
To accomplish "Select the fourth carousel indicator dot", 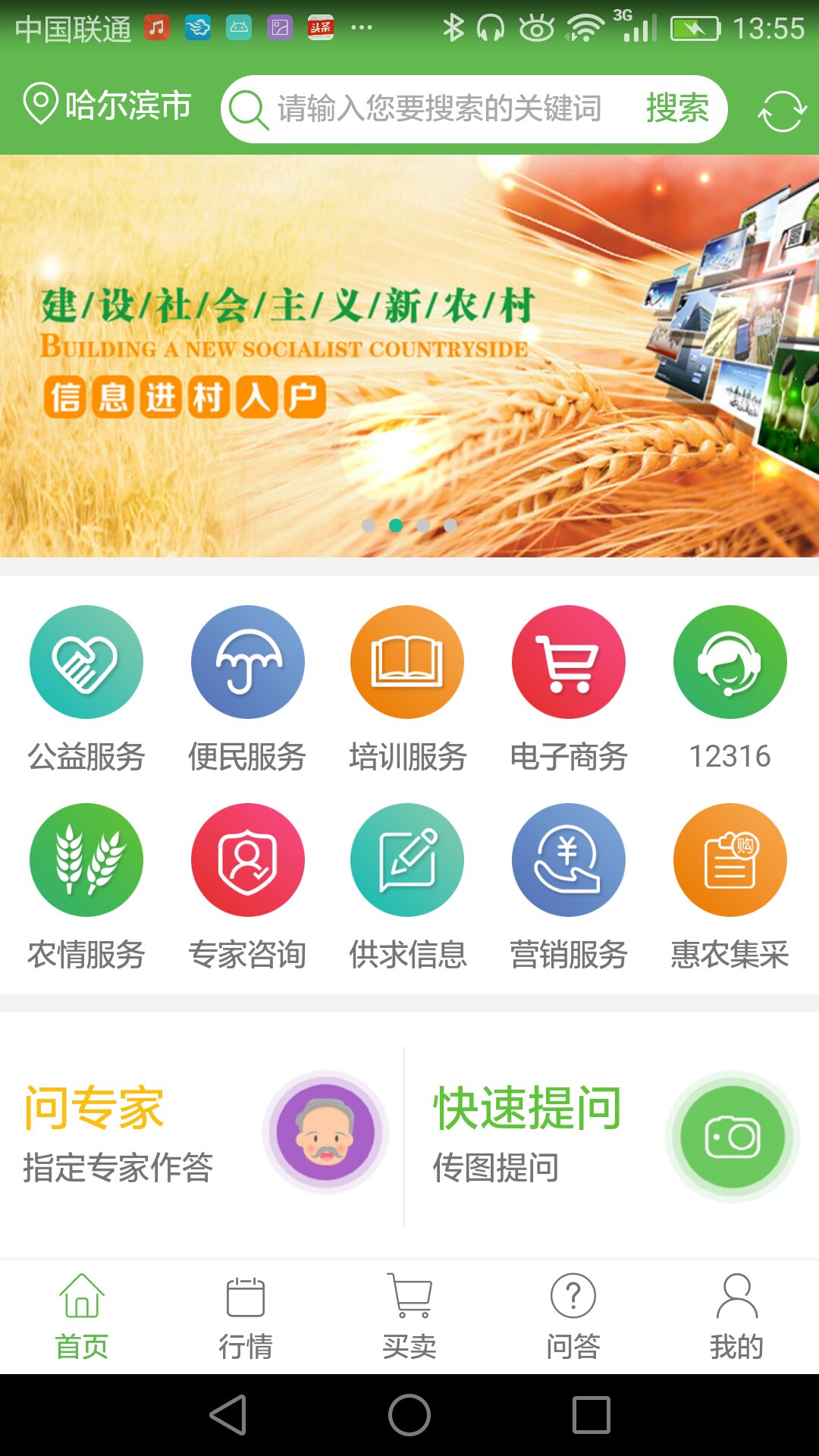I will coord(451,526).
